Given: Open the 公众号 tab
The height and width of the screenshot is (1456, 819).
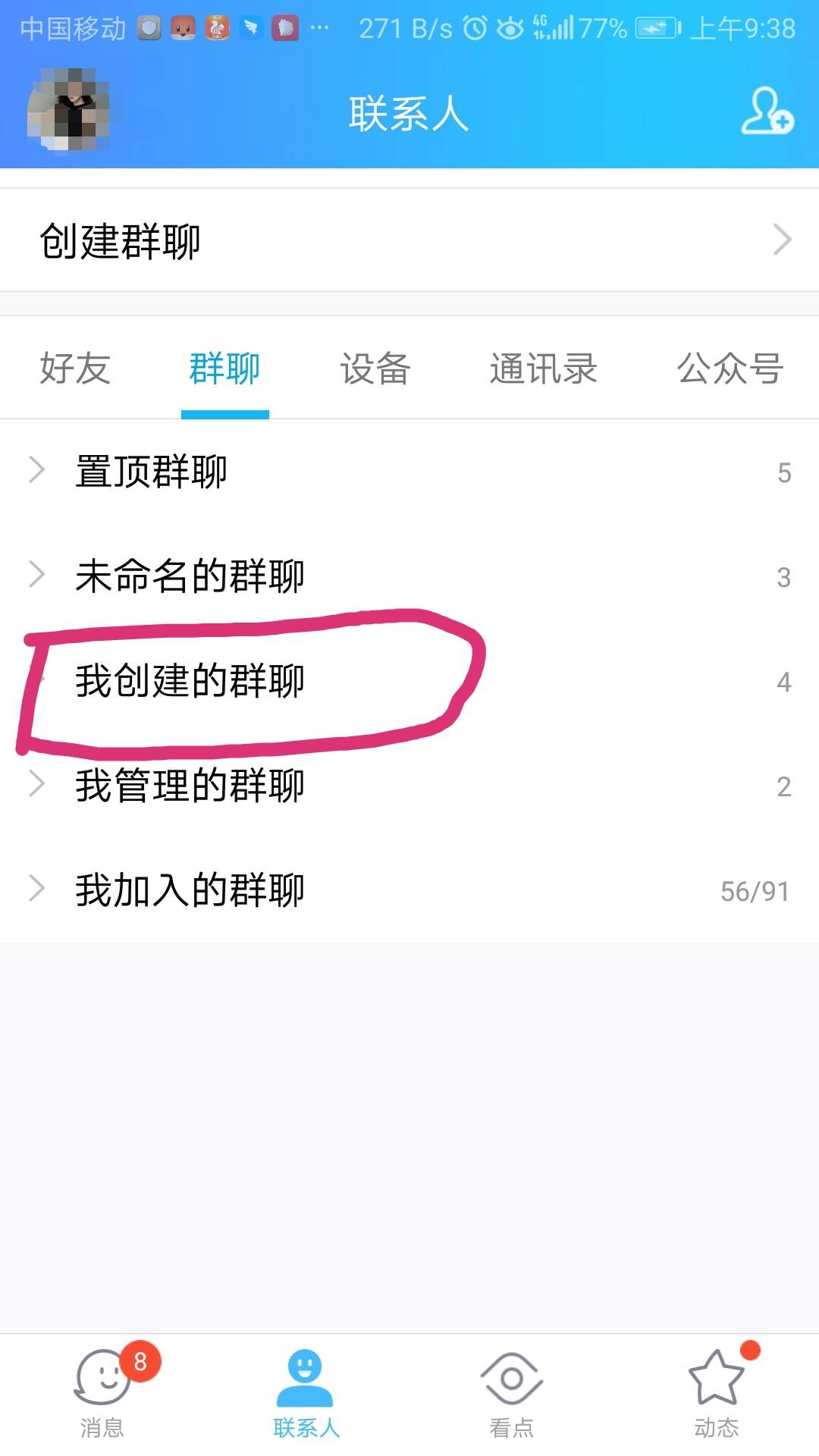Looking at the screenshot, I should [730, 369].
